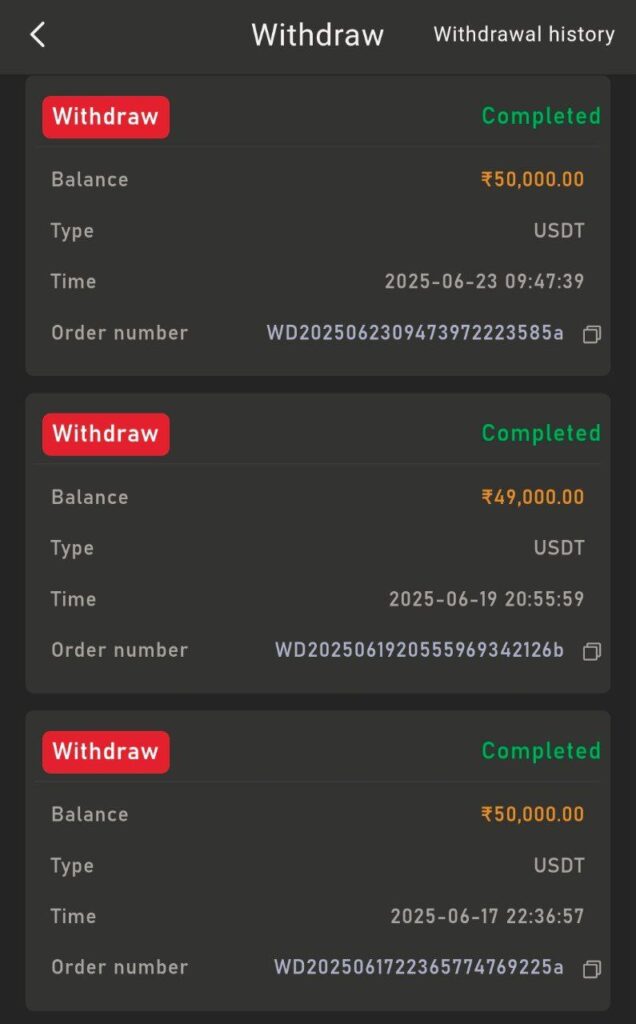Screen dimensions: 636x1024
Task: Copy order number WD2025061920555969342126b
Action: click(592, 651)
